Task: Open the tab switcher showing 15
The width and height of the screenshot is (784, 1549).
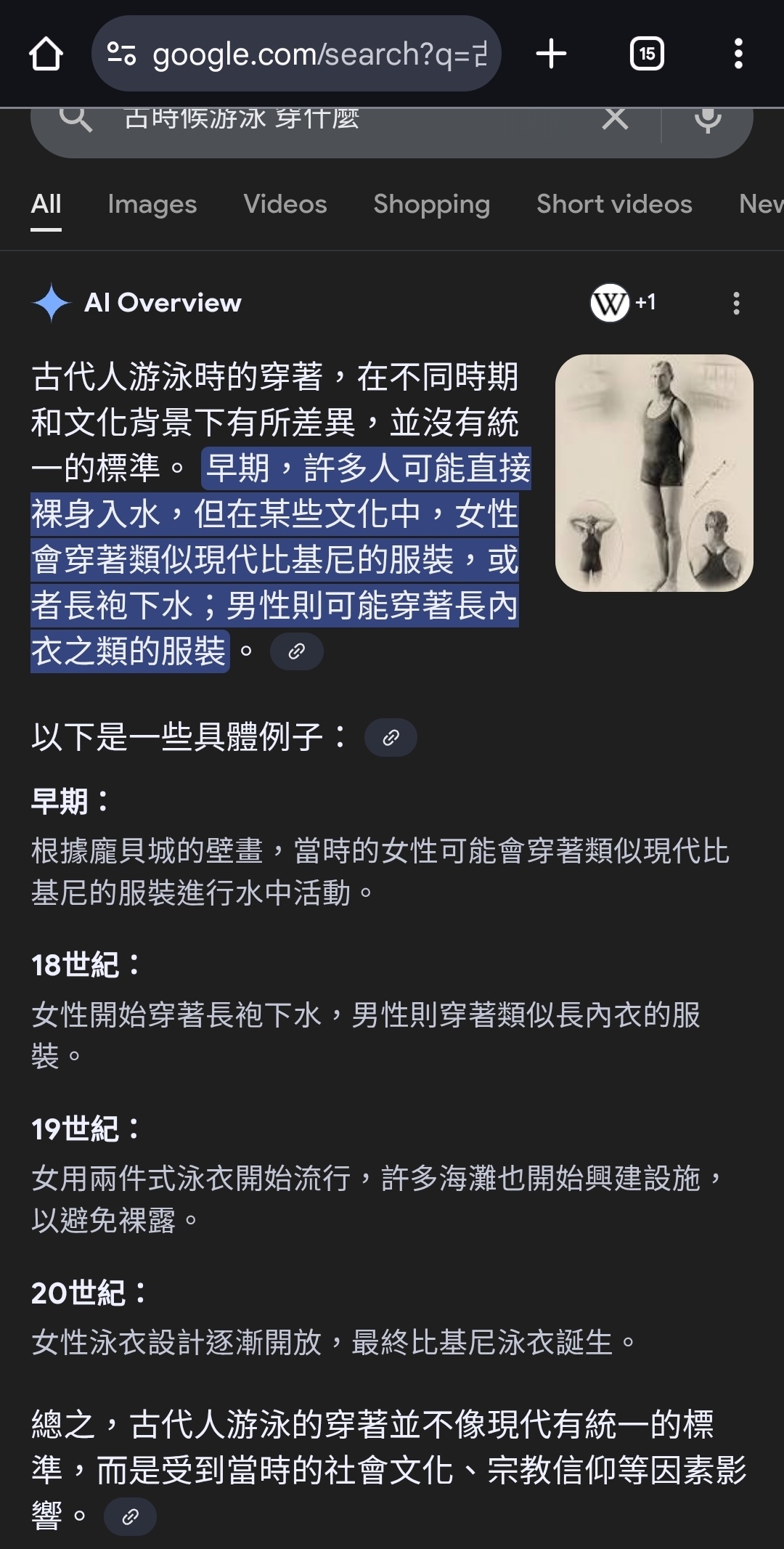Action: (646, 54)
